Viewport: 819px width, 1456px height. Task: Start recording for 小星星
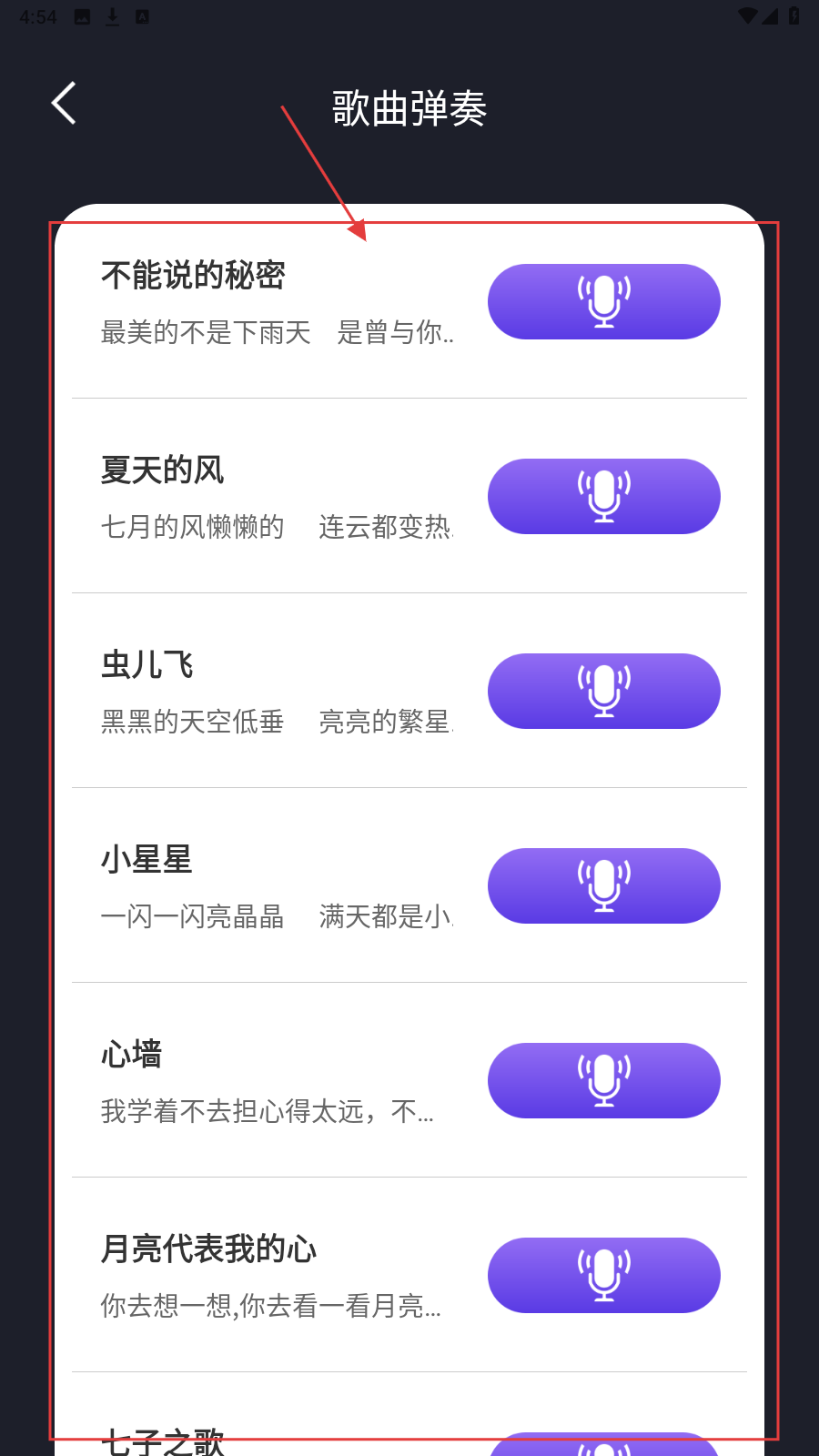click(603, 886)
